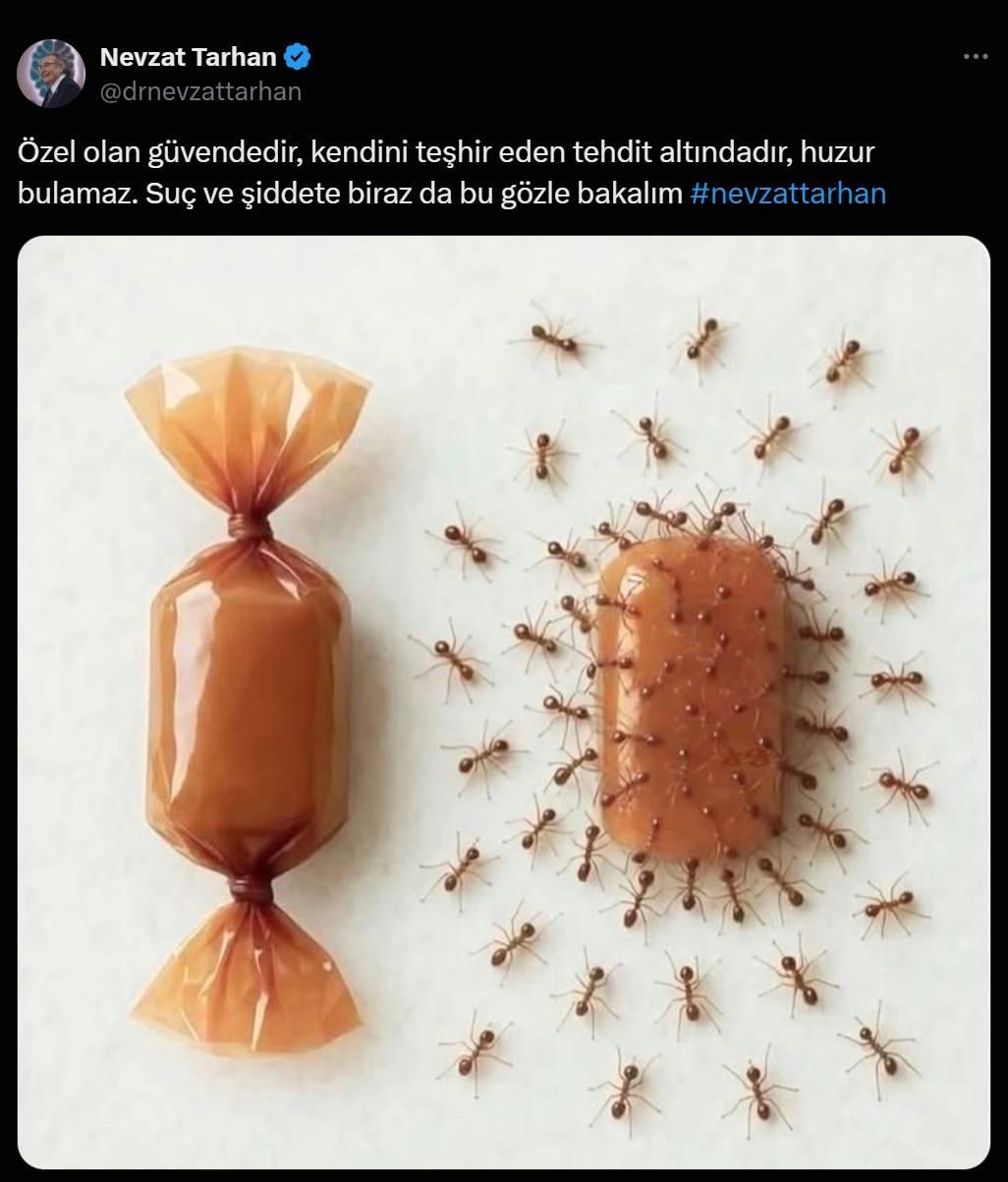Open the Nevzat Tarhan display name
Image resolution: width=1008 pixels, height=1182 pixels.
coord(188,58)
